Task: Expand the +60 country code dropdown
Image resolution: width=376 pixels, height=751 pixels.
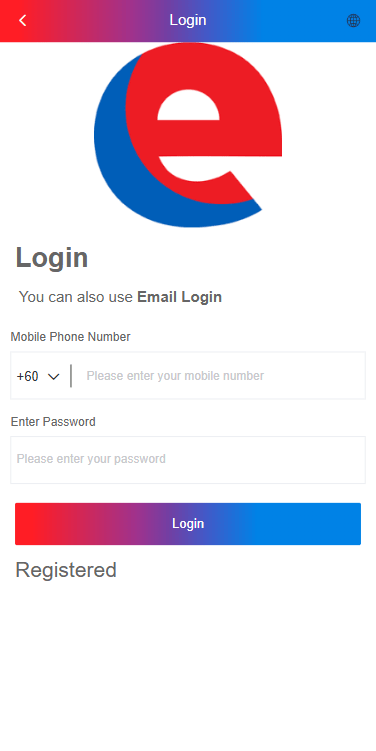Action: click(x=38, y=376)
